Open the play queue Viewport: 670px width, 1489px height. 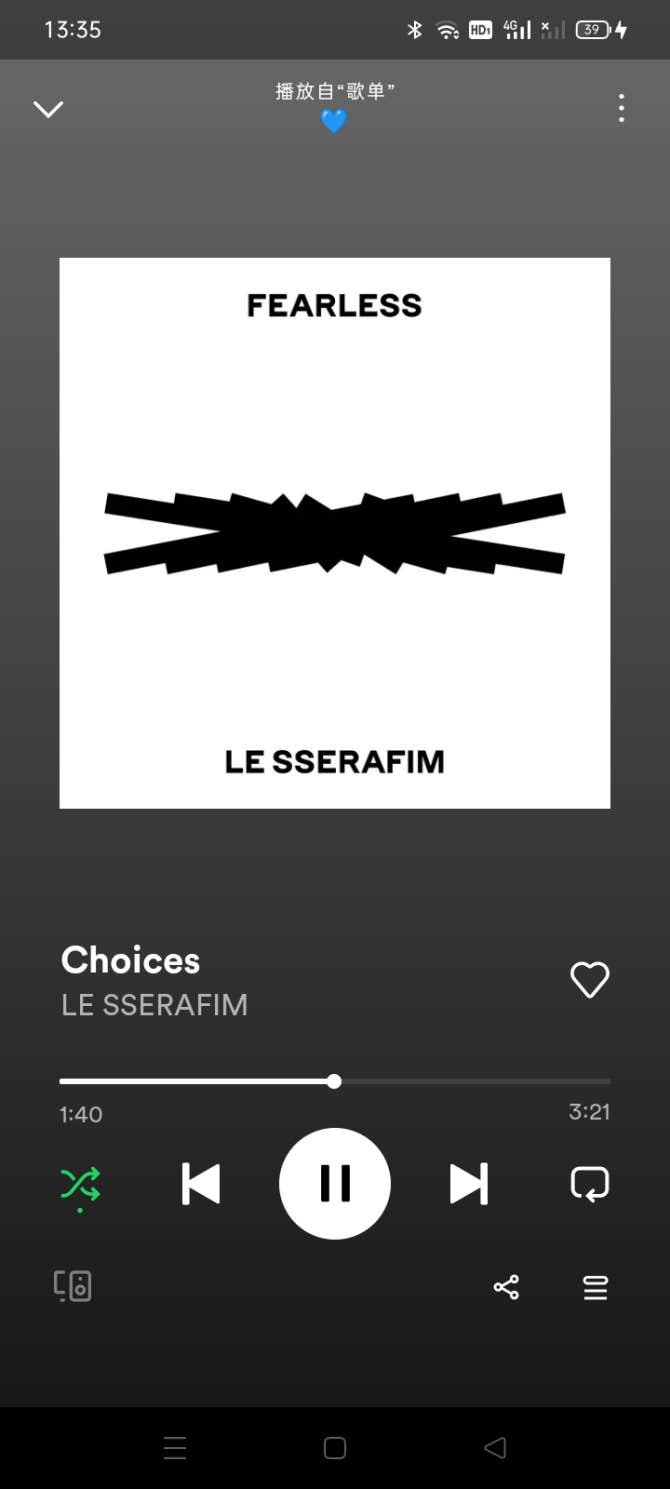pos(595,1287)
